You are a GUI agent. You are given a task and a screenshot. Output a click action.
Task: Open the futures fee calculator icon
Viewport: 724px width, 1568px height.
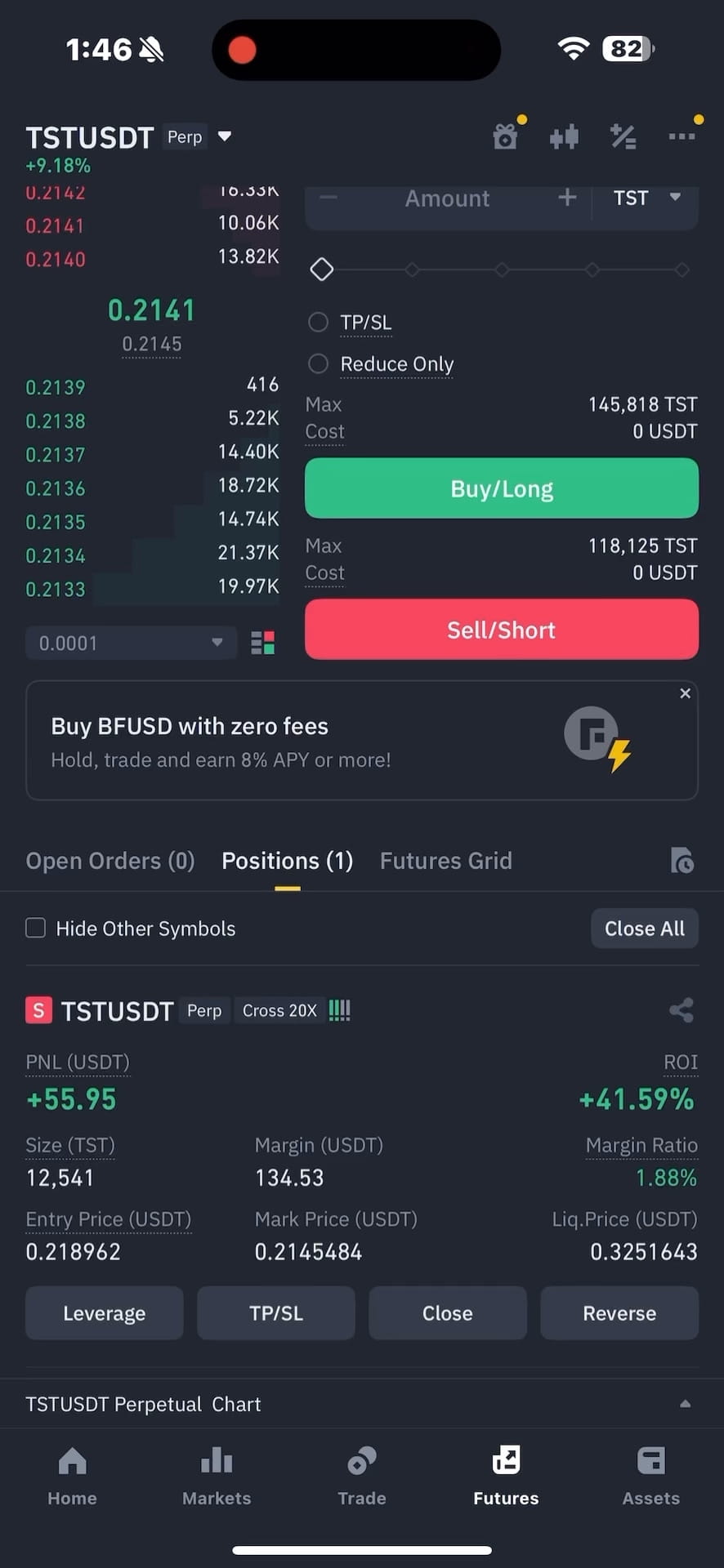coord(623,136)
